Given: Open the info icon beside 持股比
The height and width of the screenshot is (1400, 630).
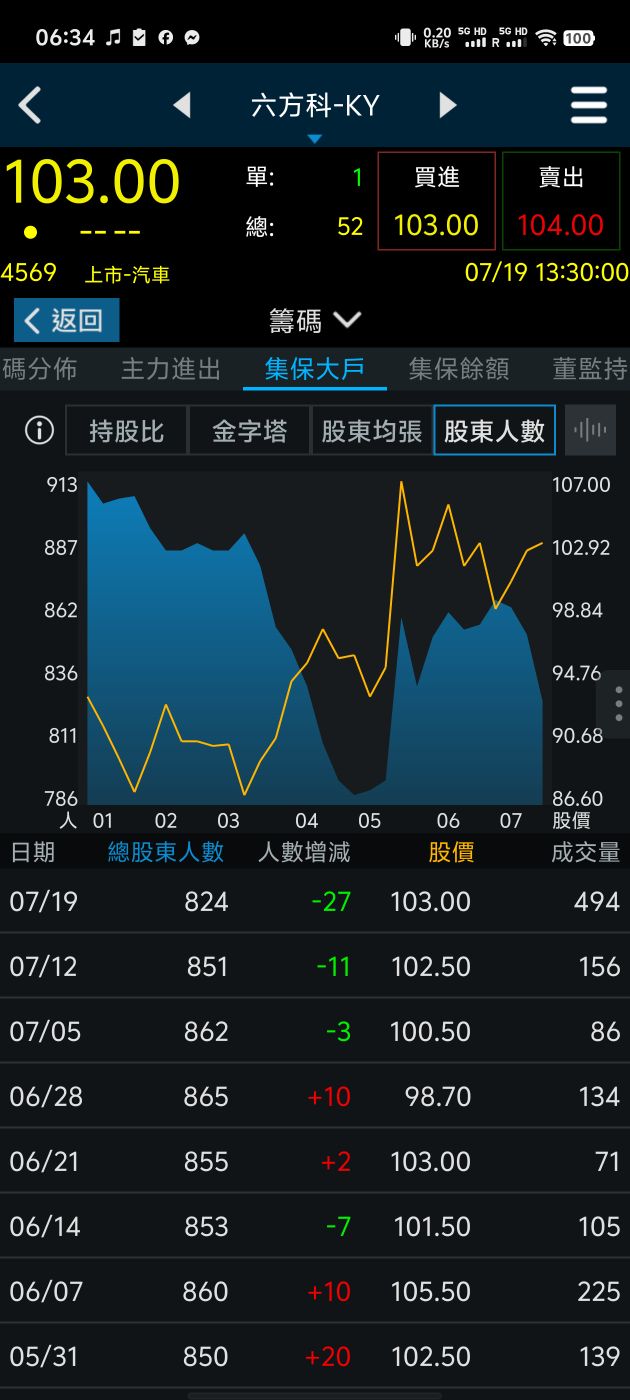Looking at the screenshot, I should tap(39, 430).
